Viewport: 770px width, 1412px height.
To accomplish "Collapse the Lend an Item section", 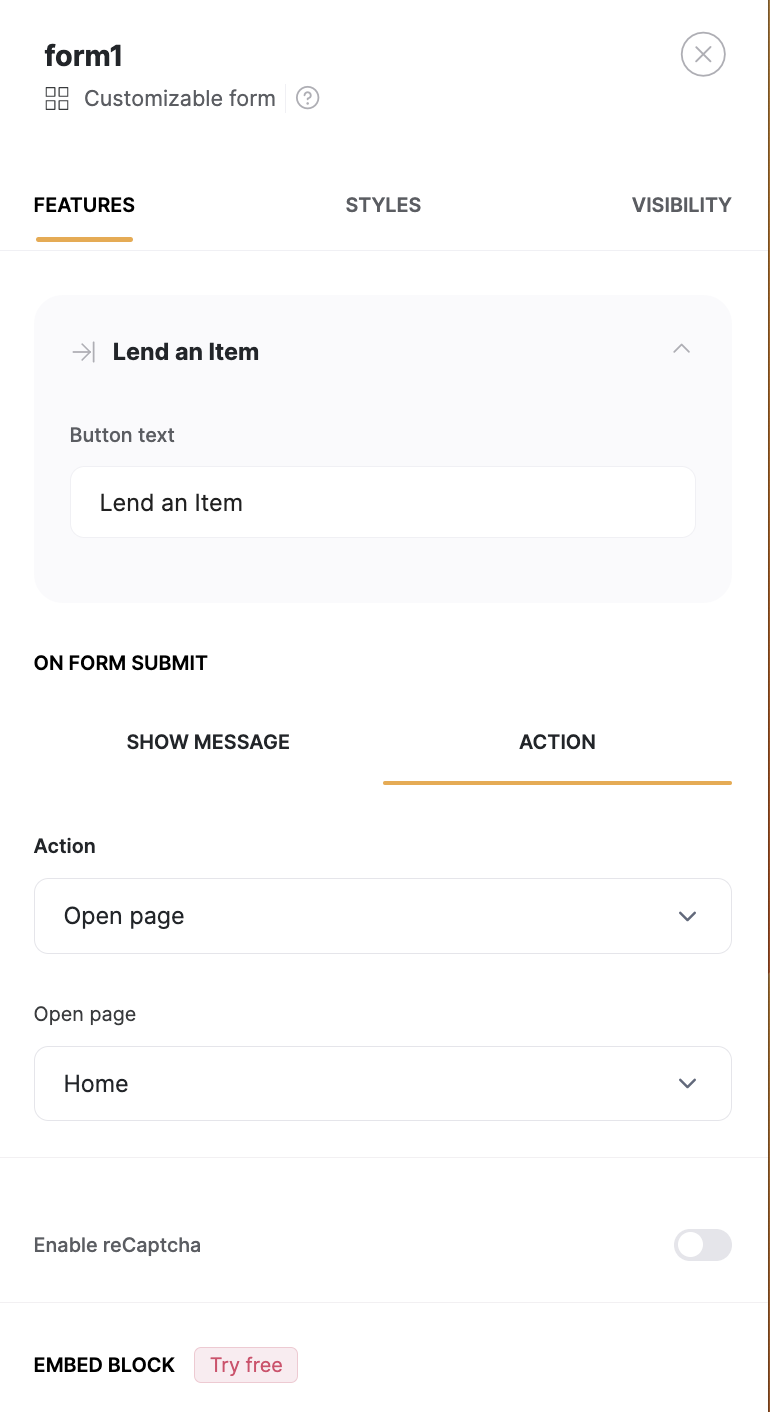I will click(682, 350).
